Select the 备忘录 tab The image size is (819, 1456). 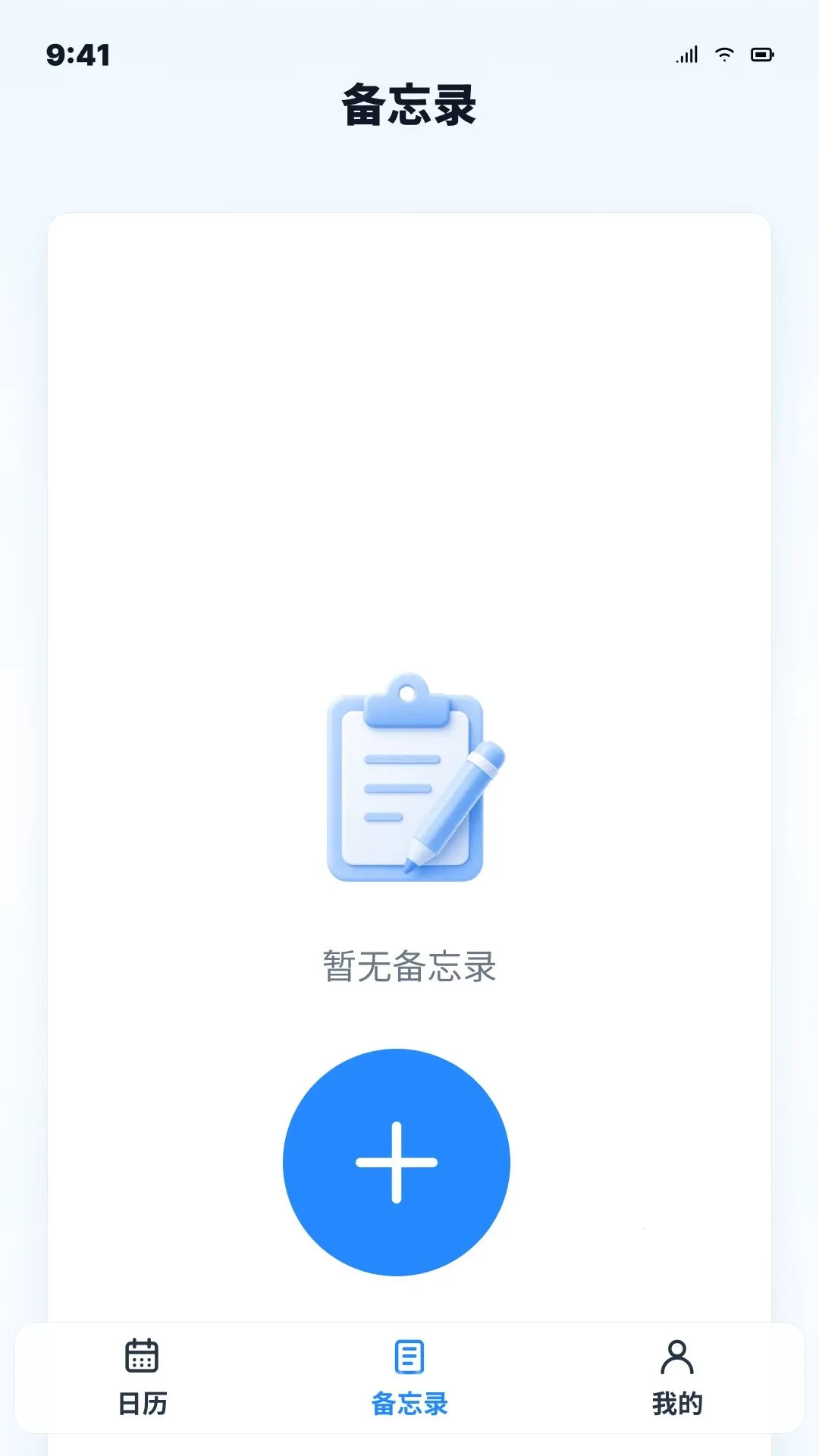tap(409, 1377)
